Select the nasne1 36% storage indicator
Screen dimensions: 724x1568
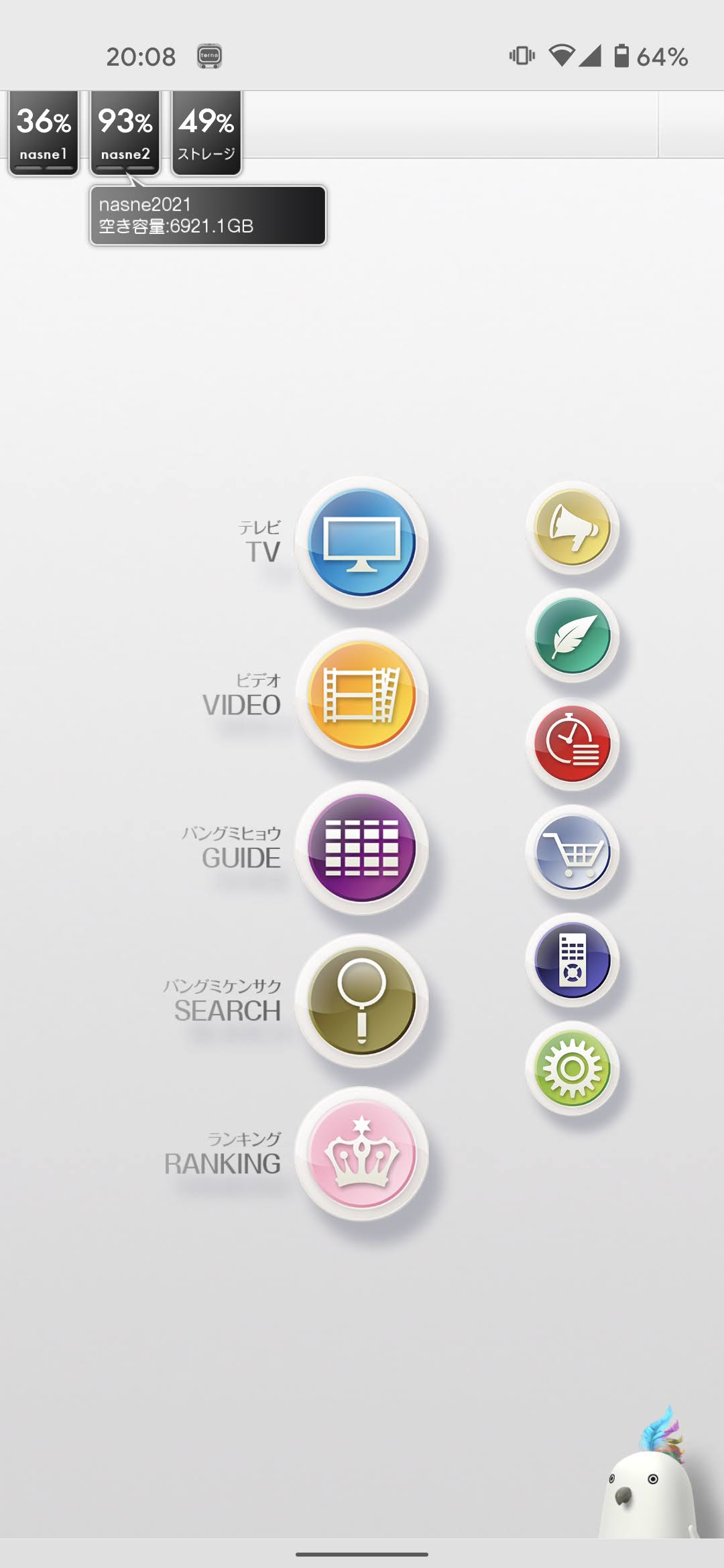point(44,133)
